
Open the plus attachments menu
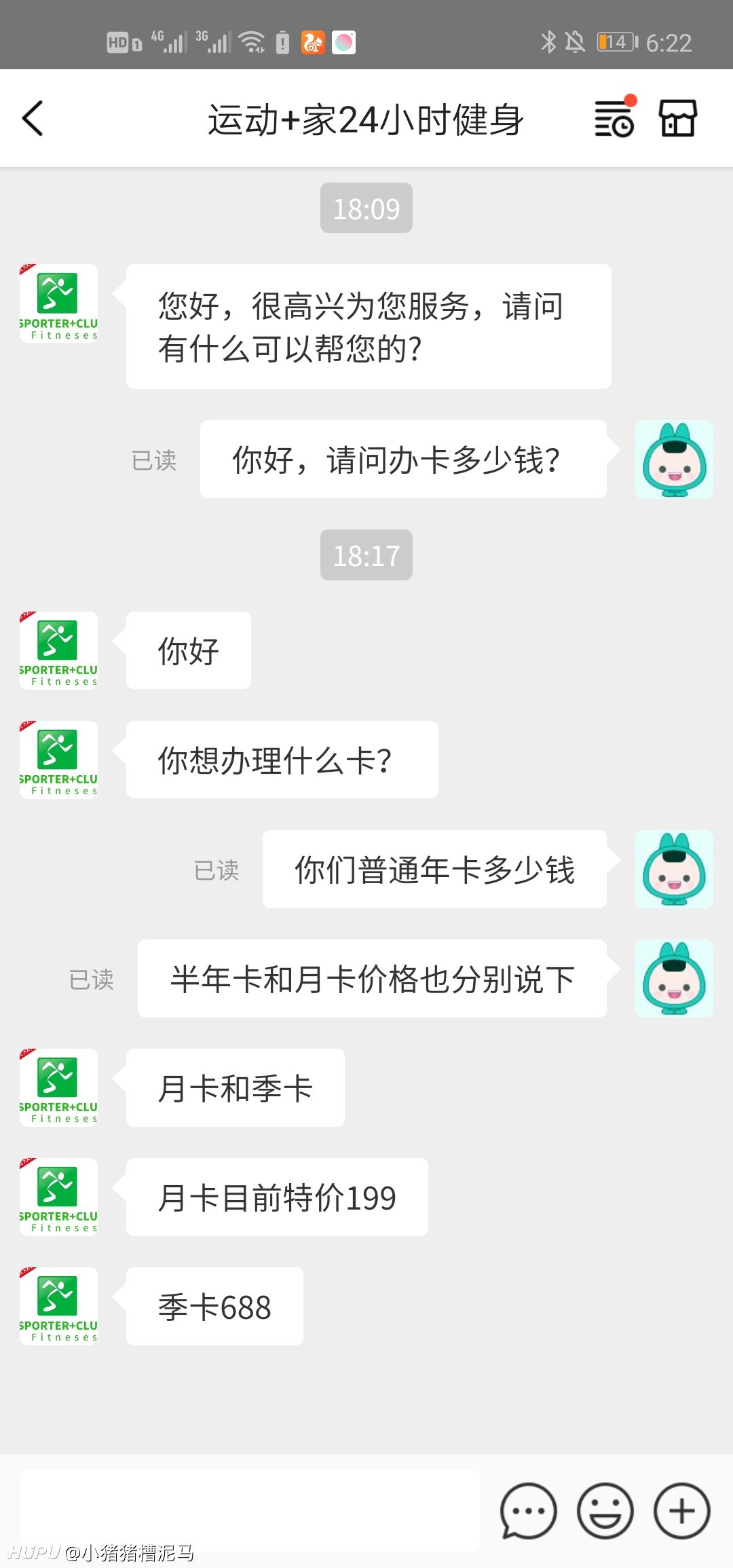681,1511
